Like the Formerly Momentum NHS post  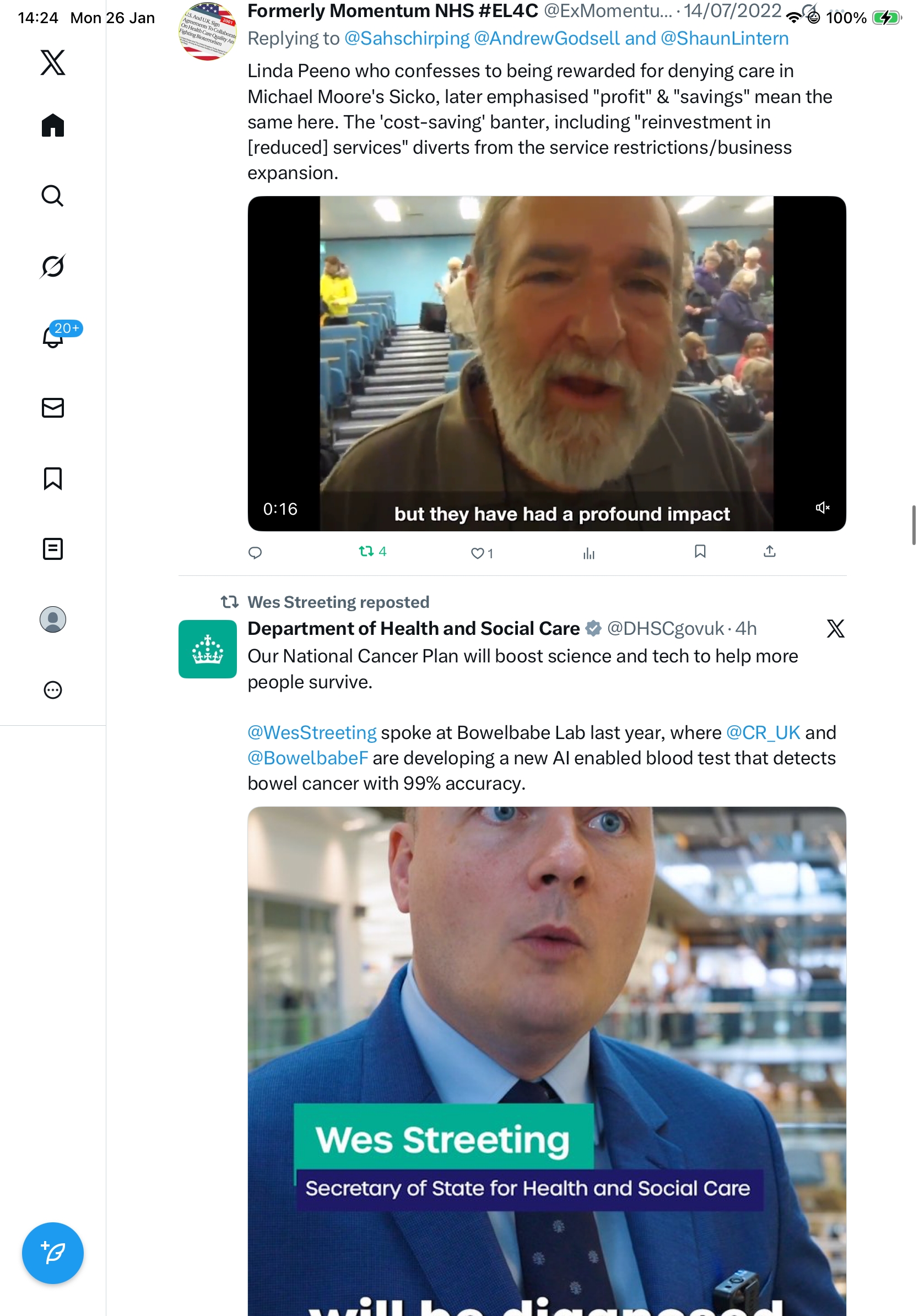(477, 553)
